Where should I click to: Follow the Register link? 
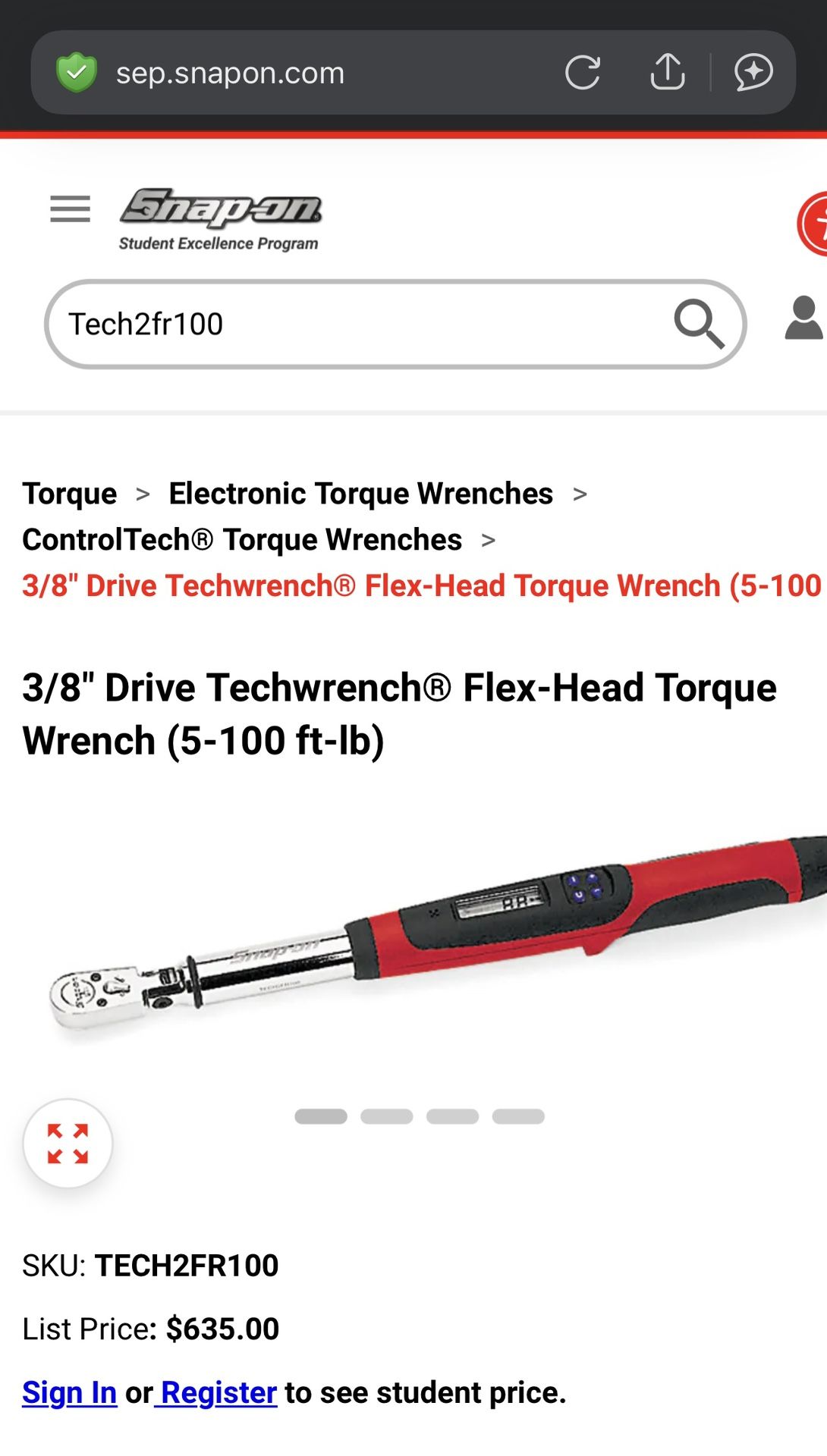pos(219,1393)
